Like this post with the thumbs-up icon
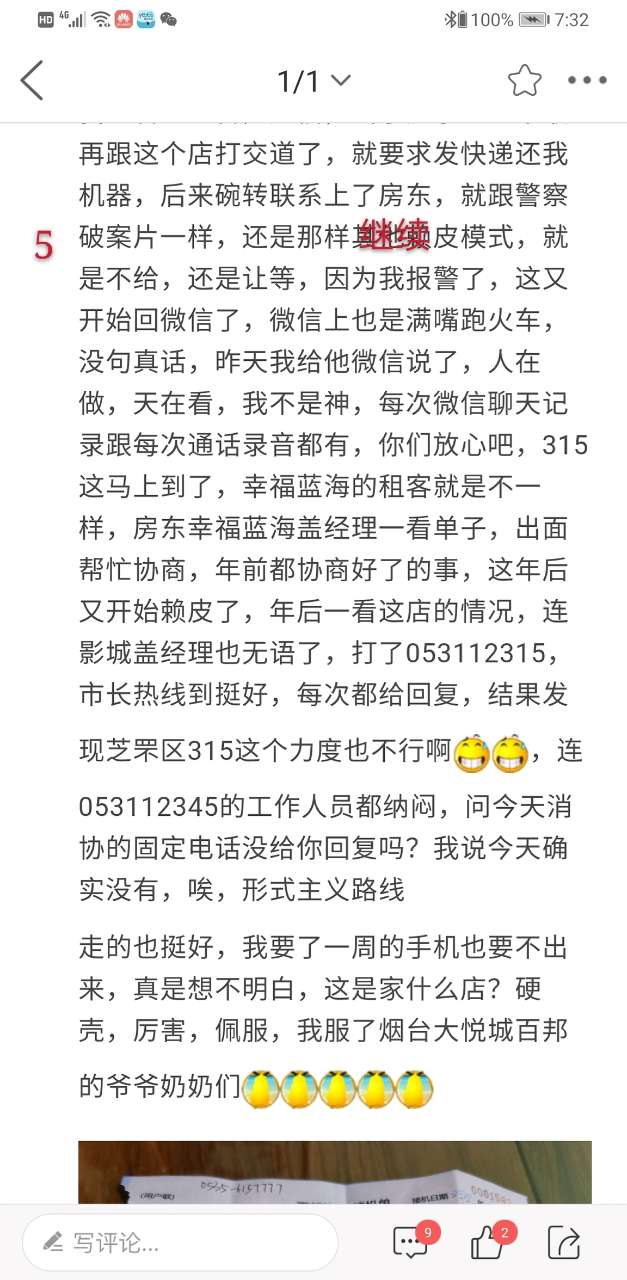Screen dimensions: 627x1280 (x=488, y=1243)
